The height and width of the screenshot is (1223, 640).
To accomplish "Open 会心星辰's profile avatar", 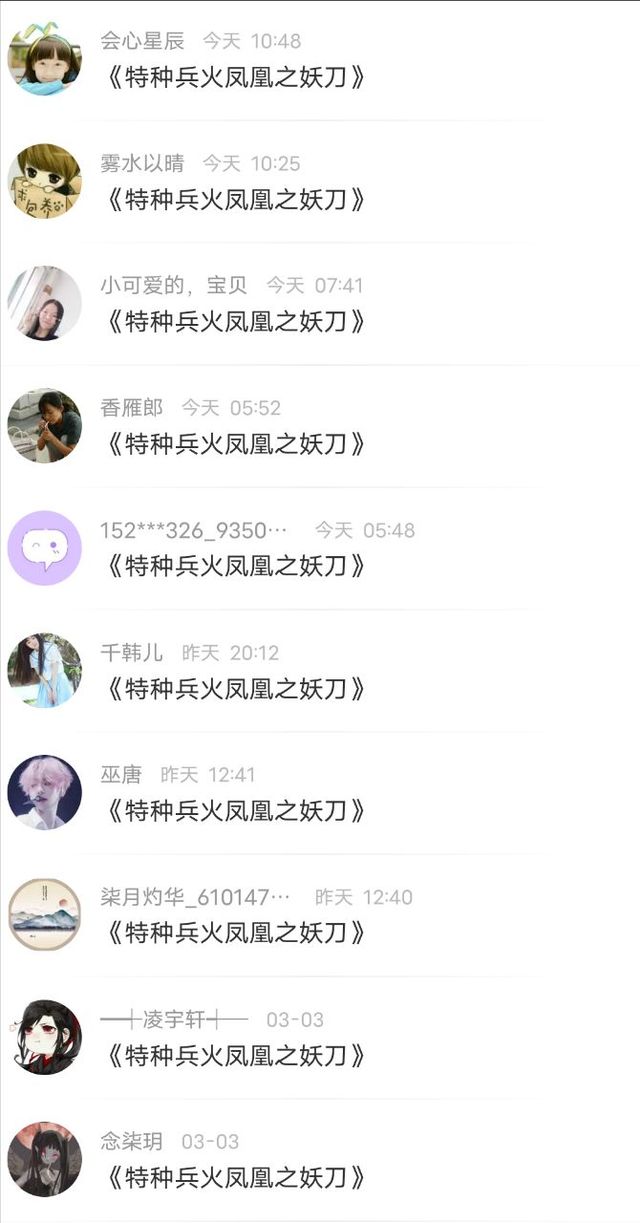I will [x=45, y=59].
